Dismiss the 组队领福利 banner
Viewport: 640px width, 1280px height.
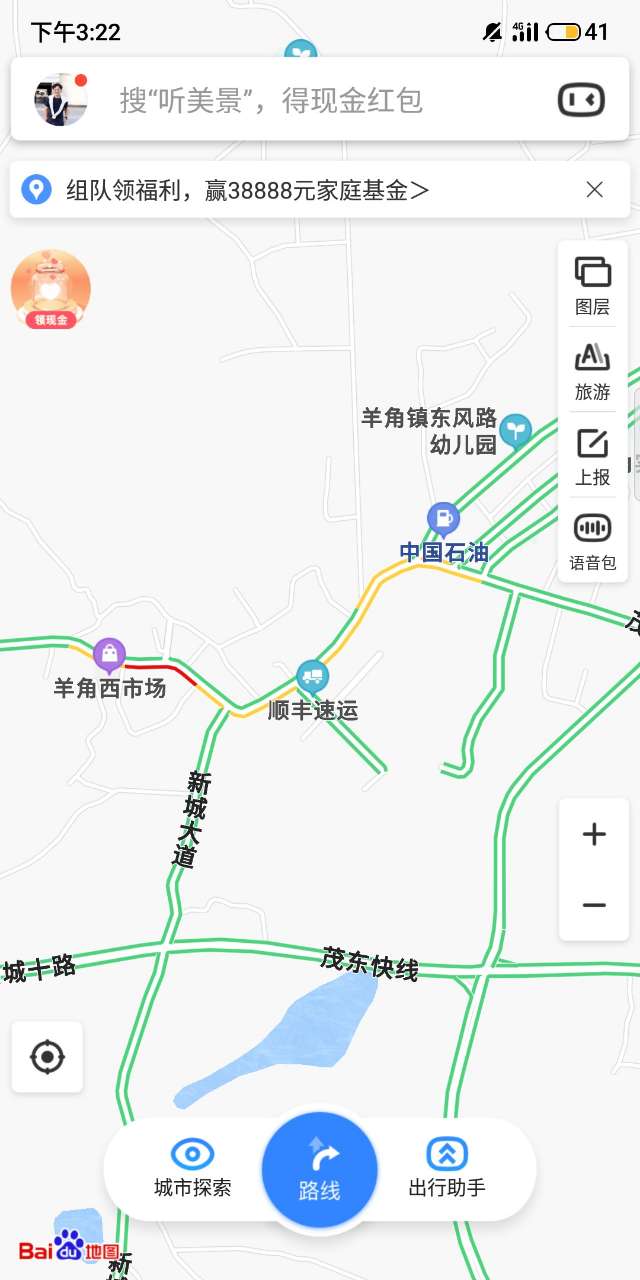pyautogui.click(x=595, y=190)
